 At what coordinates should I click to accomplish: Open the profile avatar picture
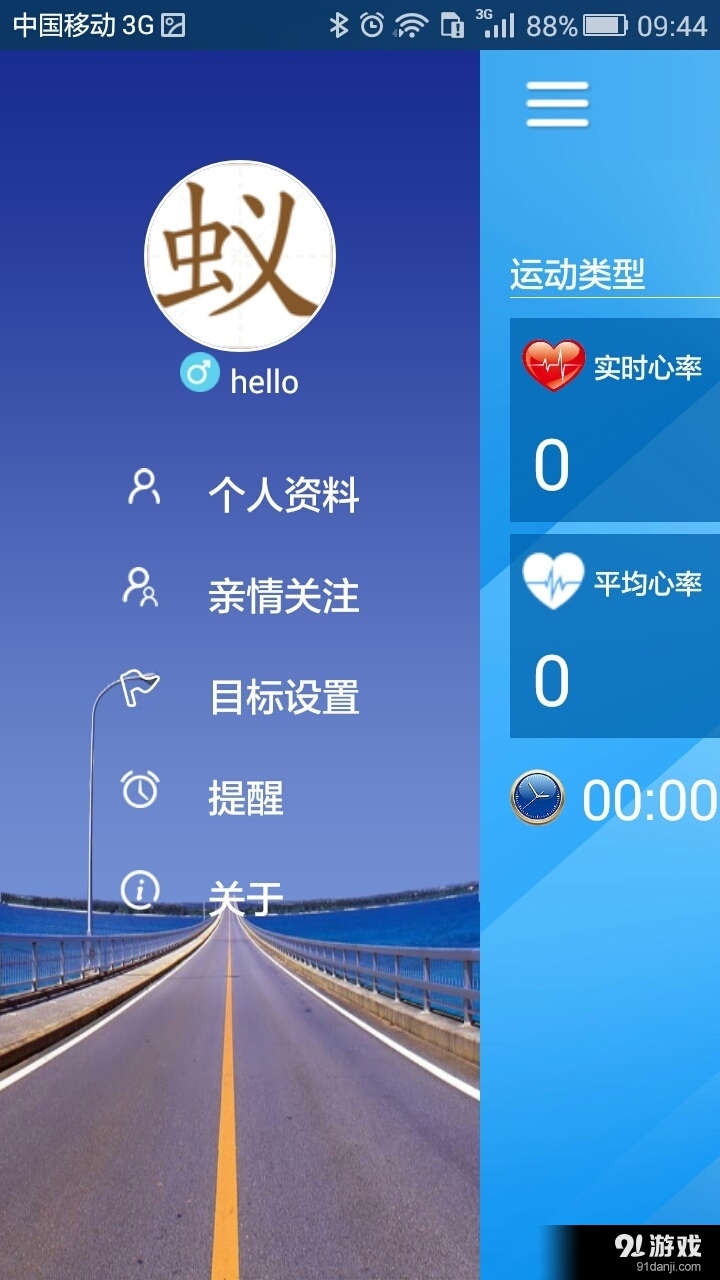coord(240,256)
